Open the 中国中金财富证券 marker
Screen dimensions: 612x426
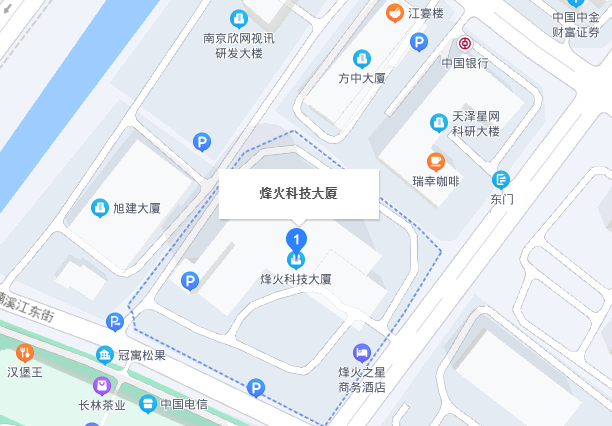[x=574, y=4]
